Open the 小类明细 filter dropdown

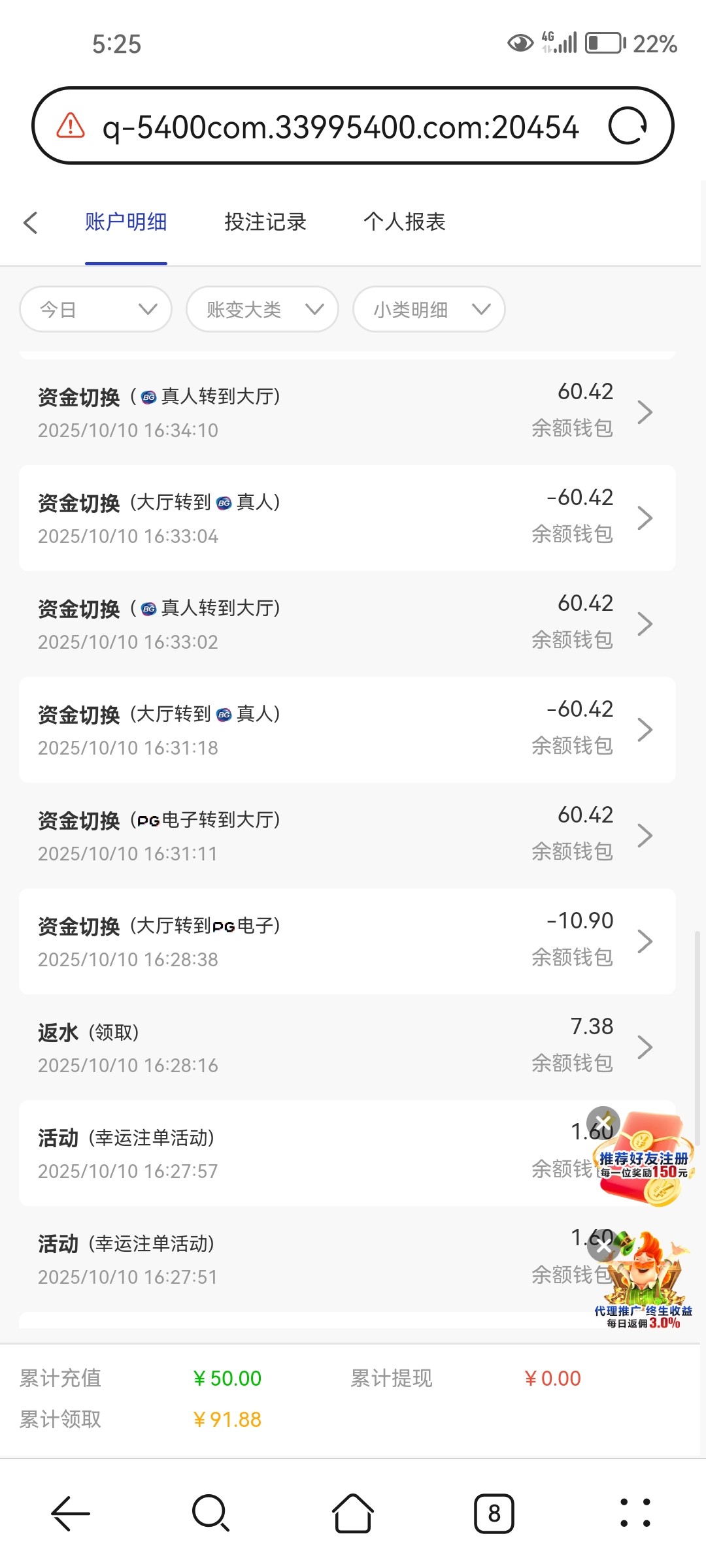coord(429,309)
